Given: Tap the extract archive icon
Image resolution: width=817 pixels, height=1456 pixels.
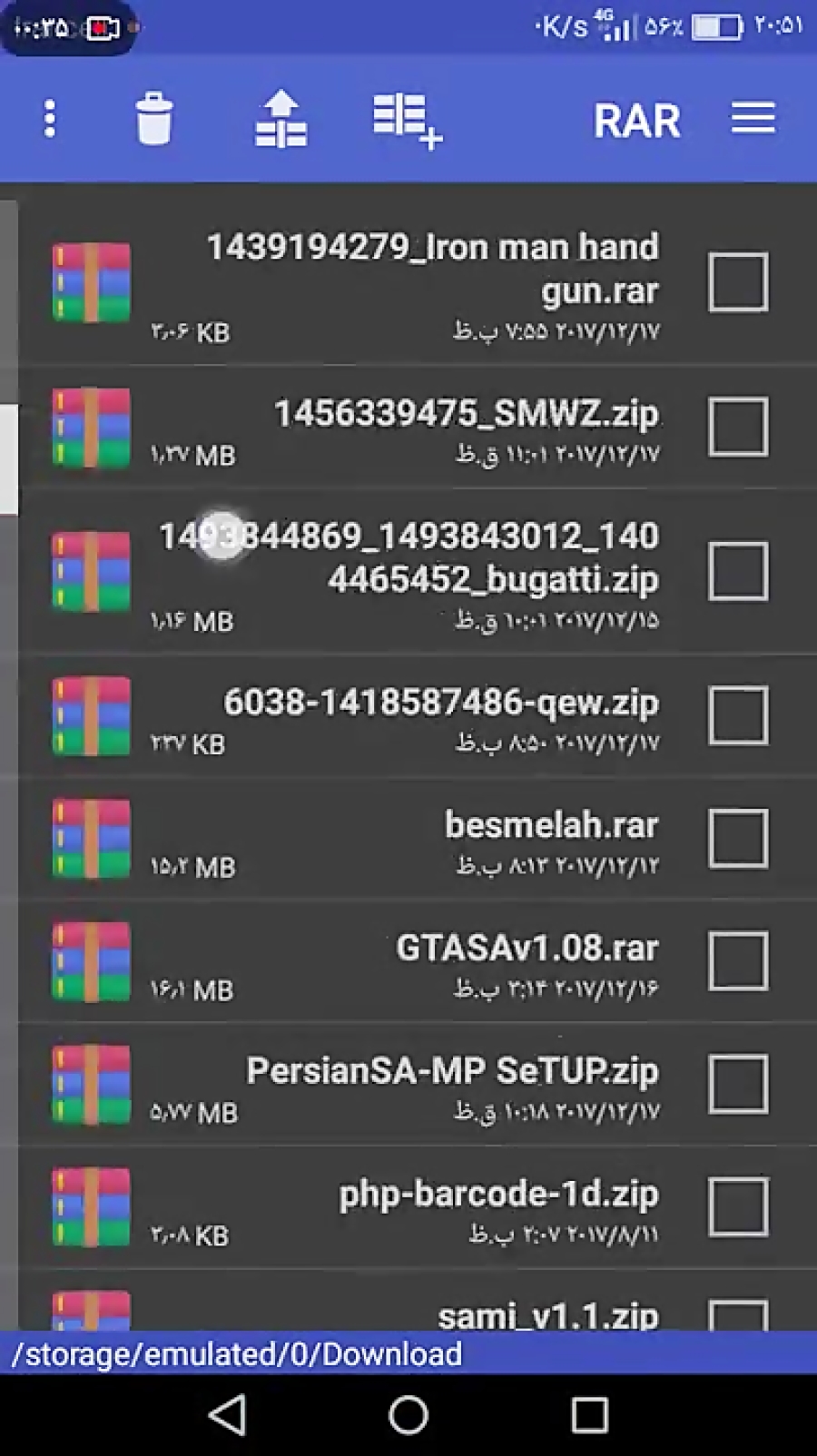Looking at the screenshot, I should point(281,119).
